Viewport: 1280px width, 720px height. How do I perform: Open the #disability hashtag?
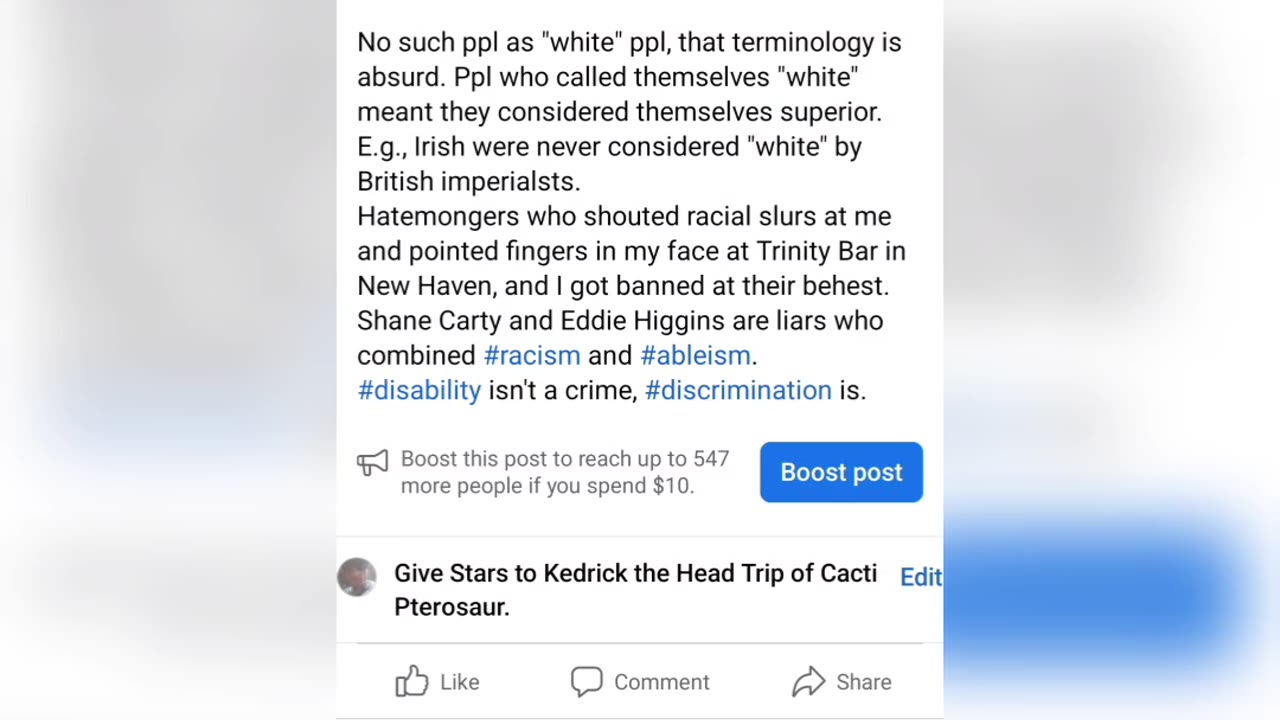coord(419,391)
